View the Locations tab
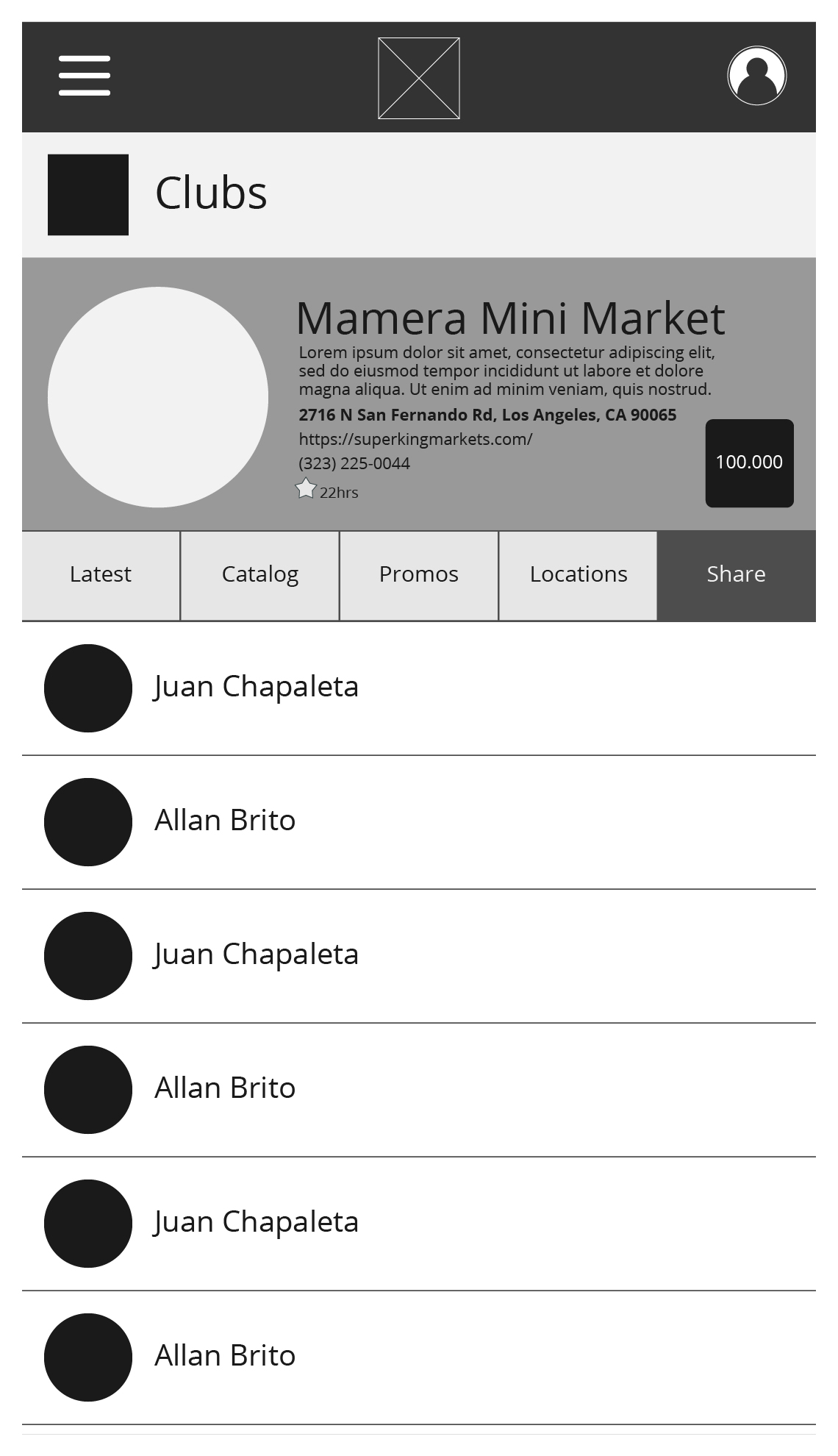Screen dimensions: 838x1456 tap(579, 575)
